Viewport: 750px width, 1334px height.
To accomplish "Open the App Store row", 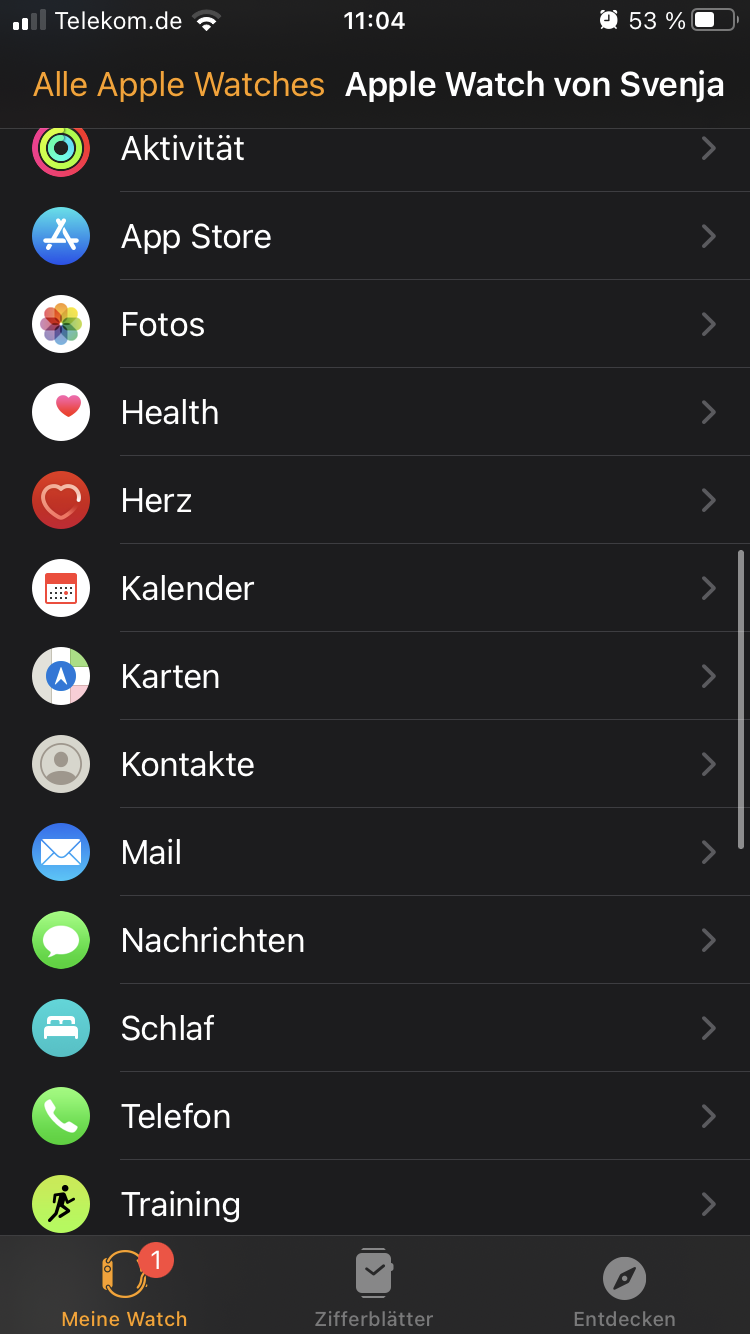I will 375,236.
